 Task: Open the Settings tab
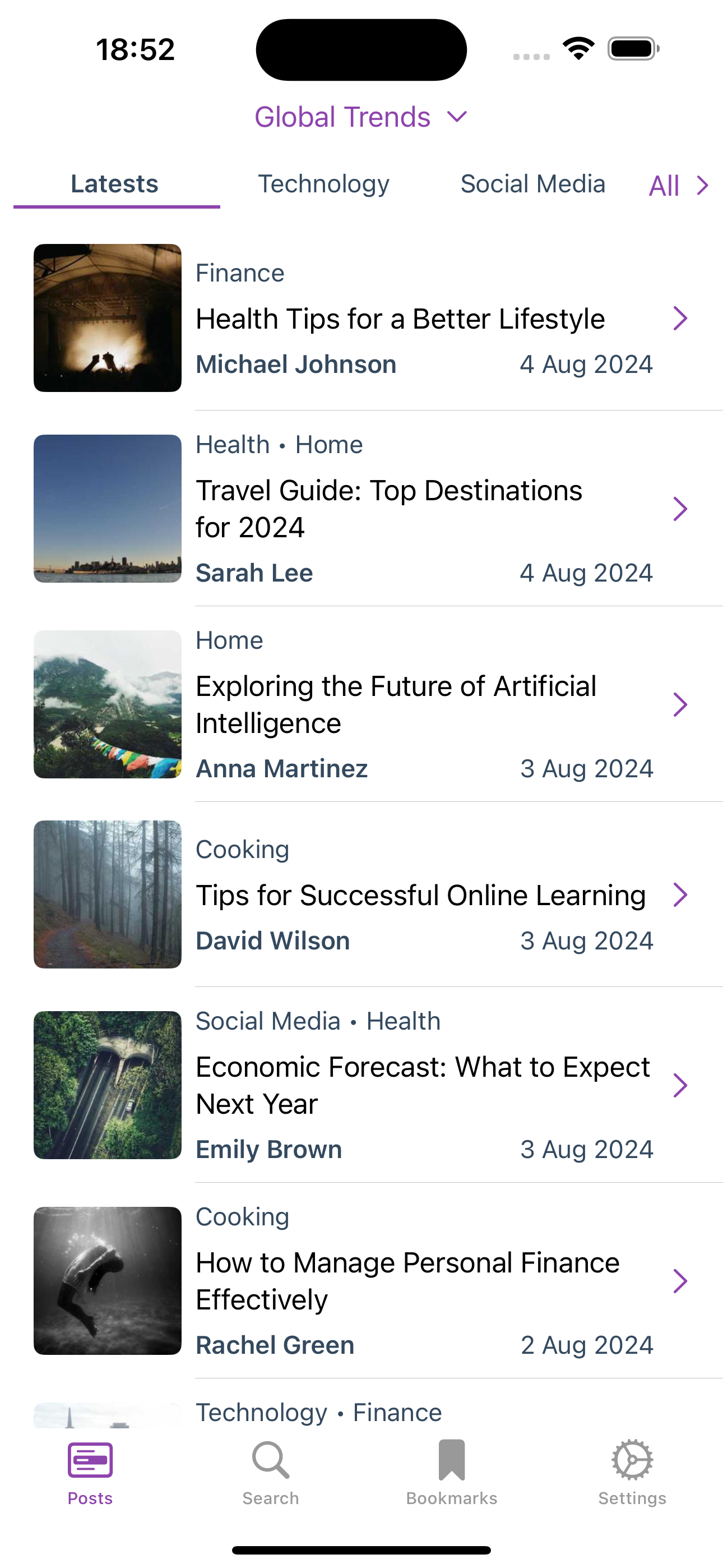(632, 1472)
